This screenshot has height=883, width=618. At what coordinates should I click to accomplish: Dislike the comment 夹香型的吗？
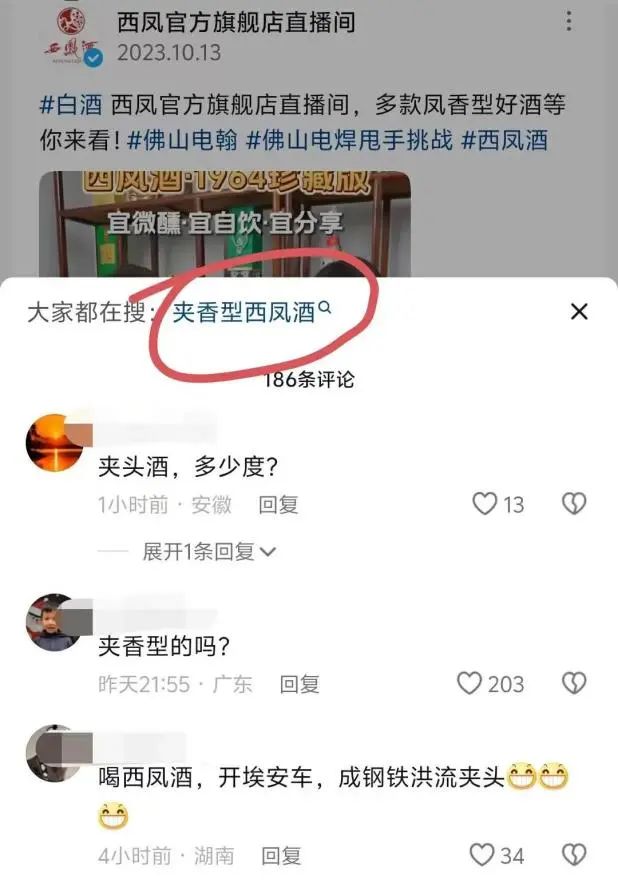(574, 683)
